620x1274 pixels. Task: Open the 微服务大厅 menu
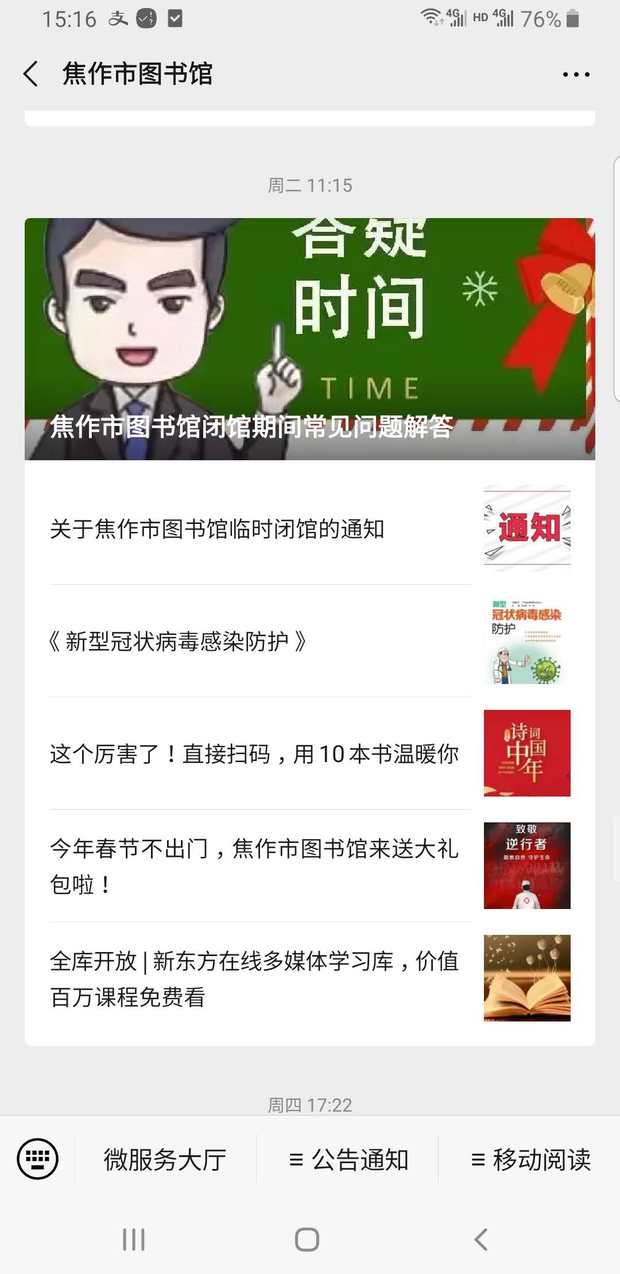pos(165,1160)
